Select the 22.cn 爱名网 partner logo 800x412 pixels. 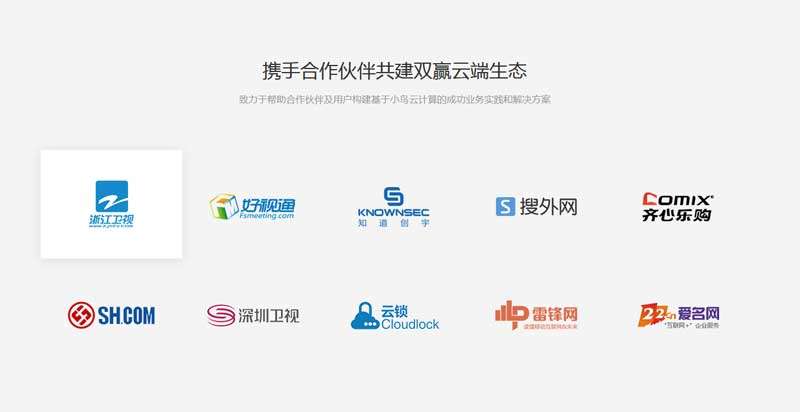[679, 316]
